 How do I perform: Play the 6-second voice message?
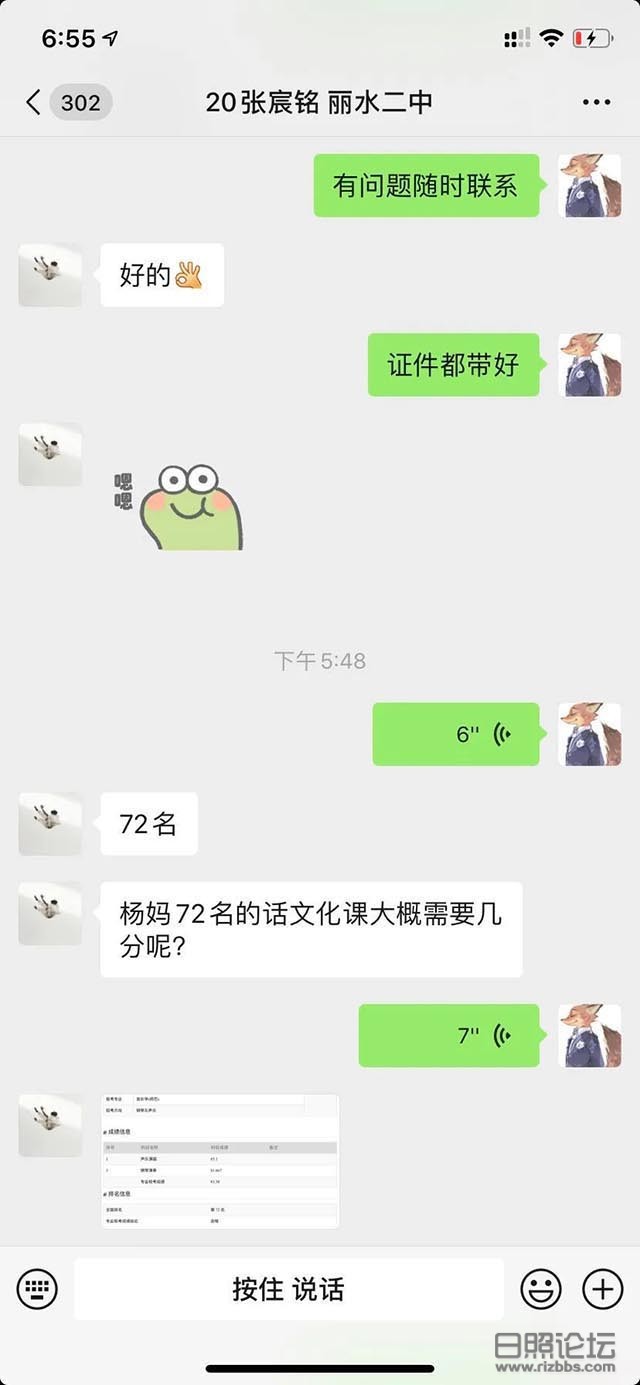pyautogui.click(x=456, y=735)
